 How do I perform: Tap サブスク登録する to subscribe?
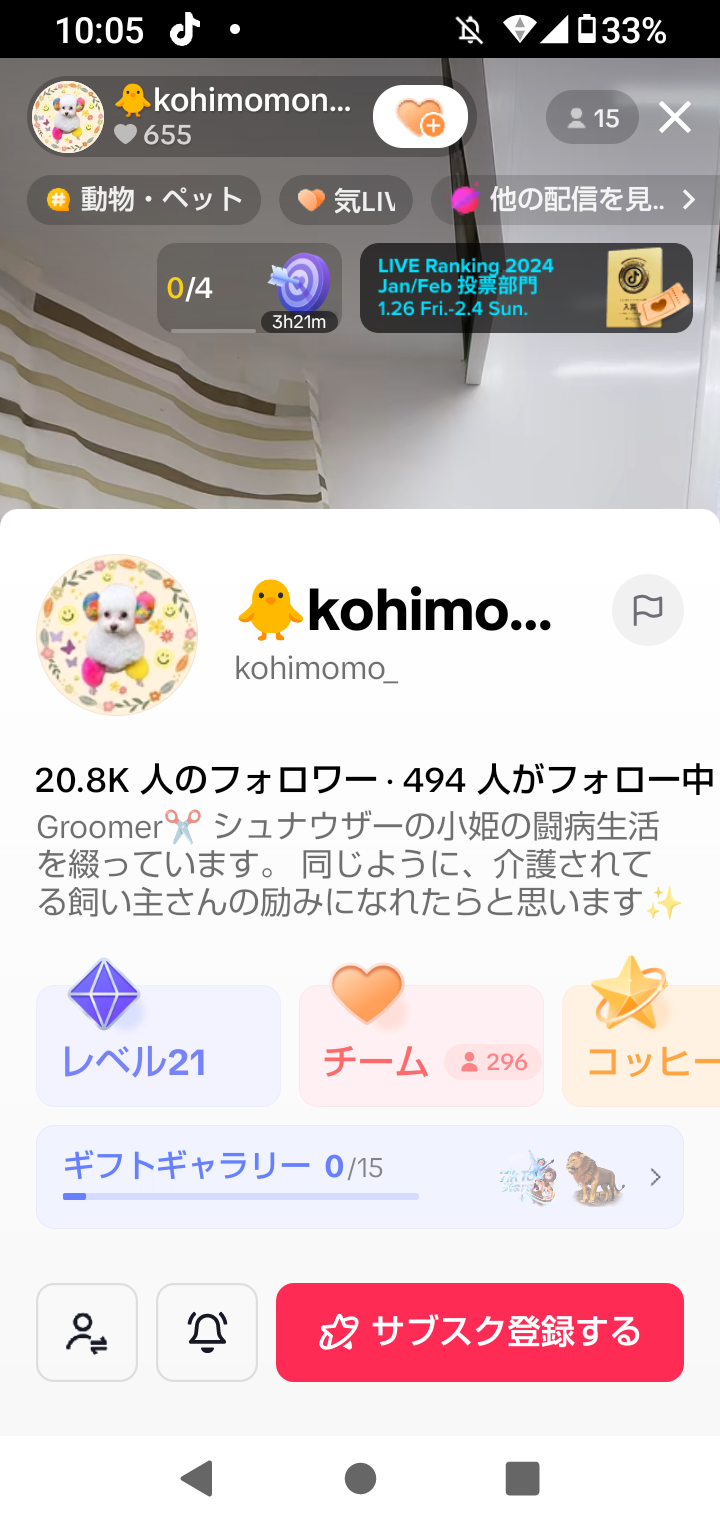(480, 1332)
